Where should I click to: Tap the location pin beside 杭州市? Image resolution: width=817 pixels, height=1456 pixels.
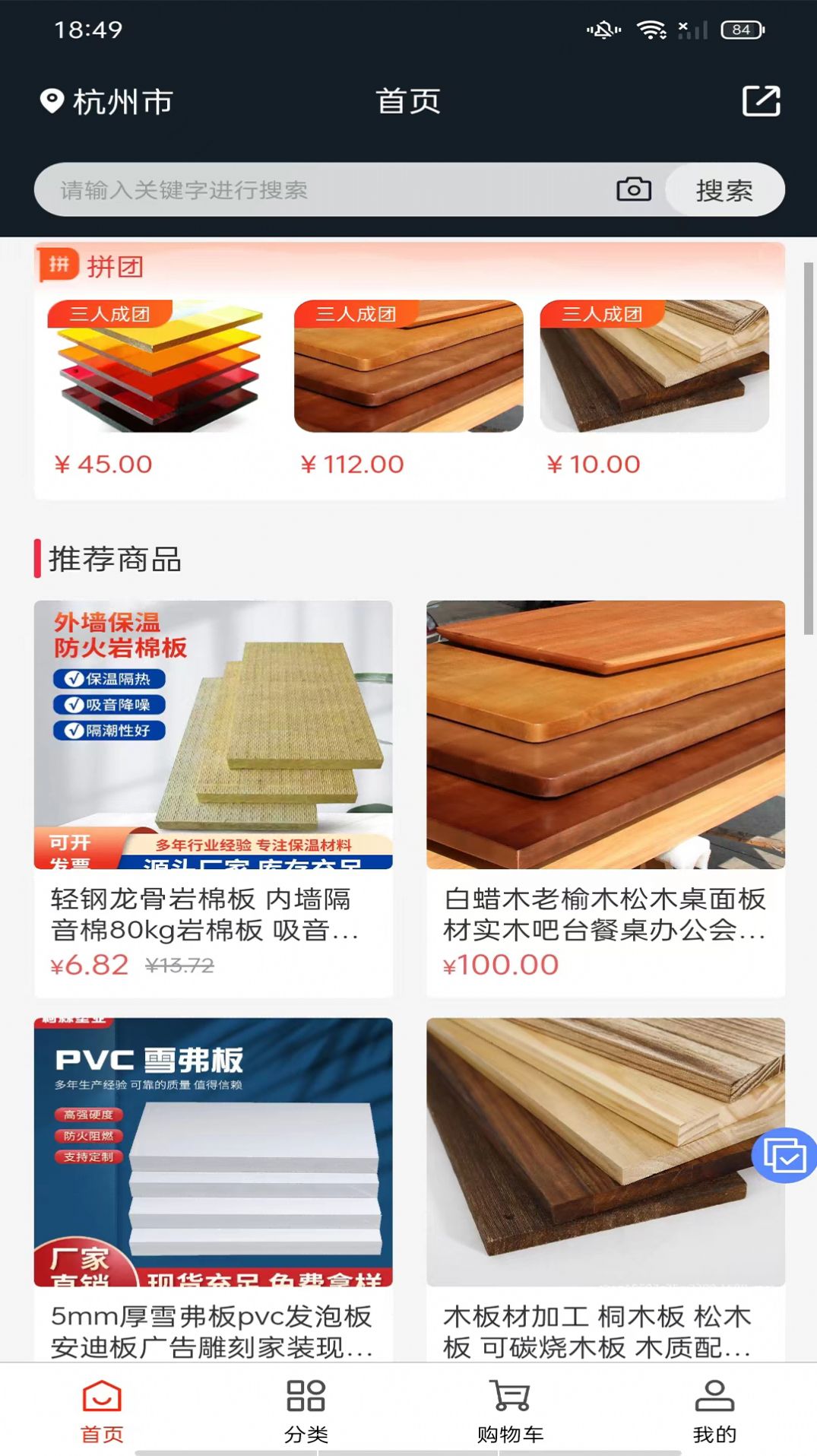pyautogui.click(x=50, y=100)
